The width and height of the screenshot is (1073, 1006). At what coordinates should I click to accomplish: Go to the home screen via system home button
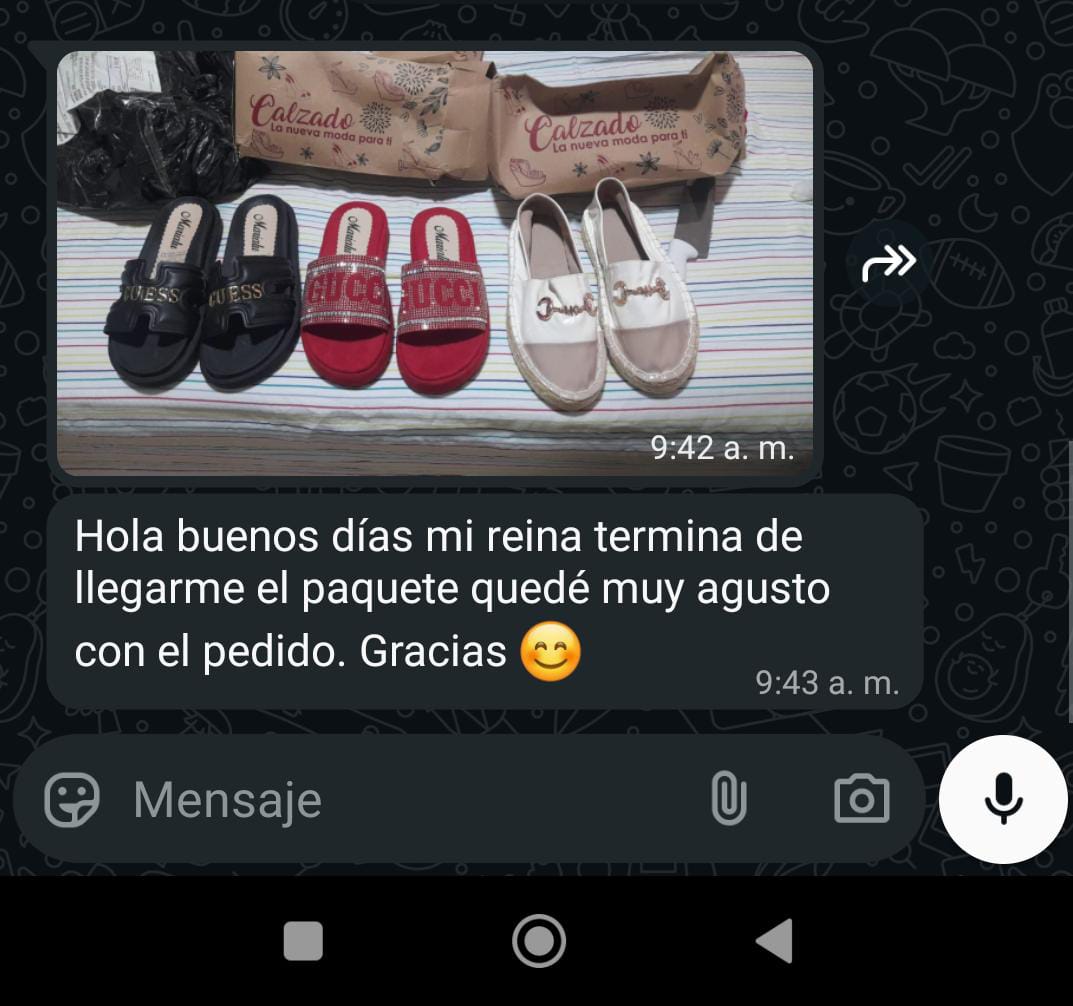click(x=539, y=941)
